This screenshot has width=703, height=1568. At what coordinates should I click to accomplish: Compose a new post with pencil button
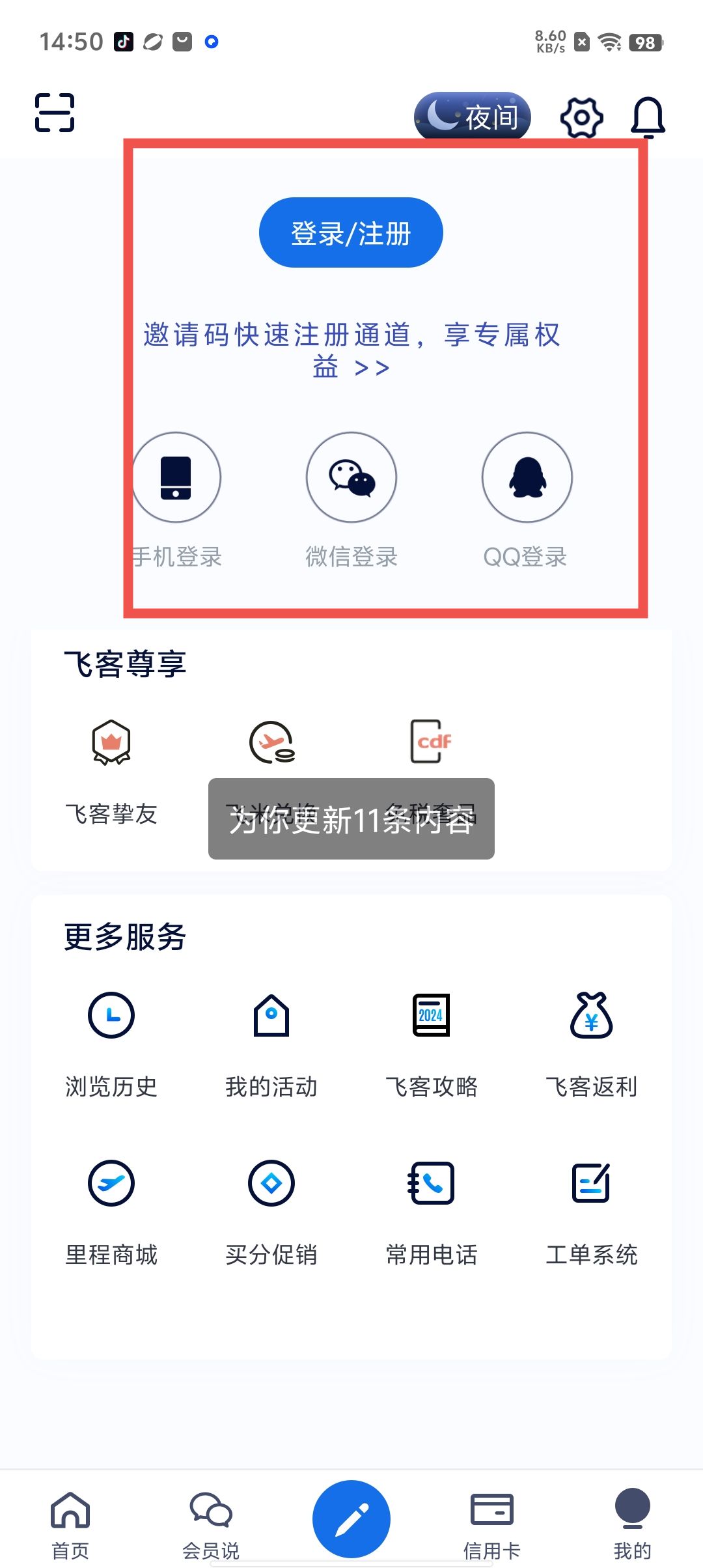click(351, 1519)
